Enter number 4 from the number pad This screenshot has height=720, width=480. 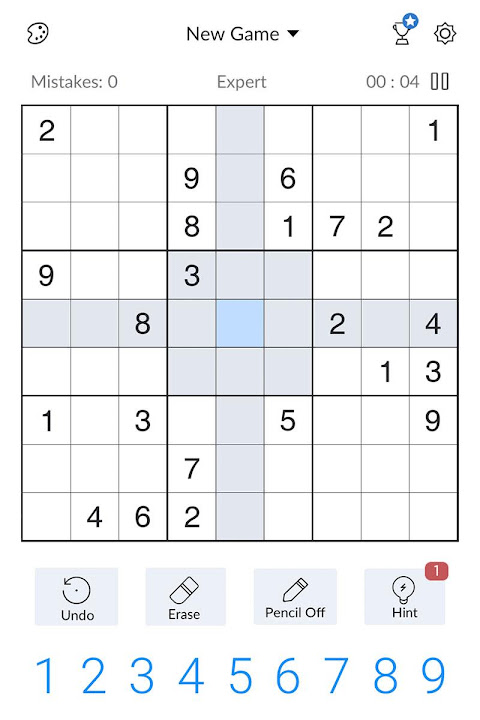point(191,675)
